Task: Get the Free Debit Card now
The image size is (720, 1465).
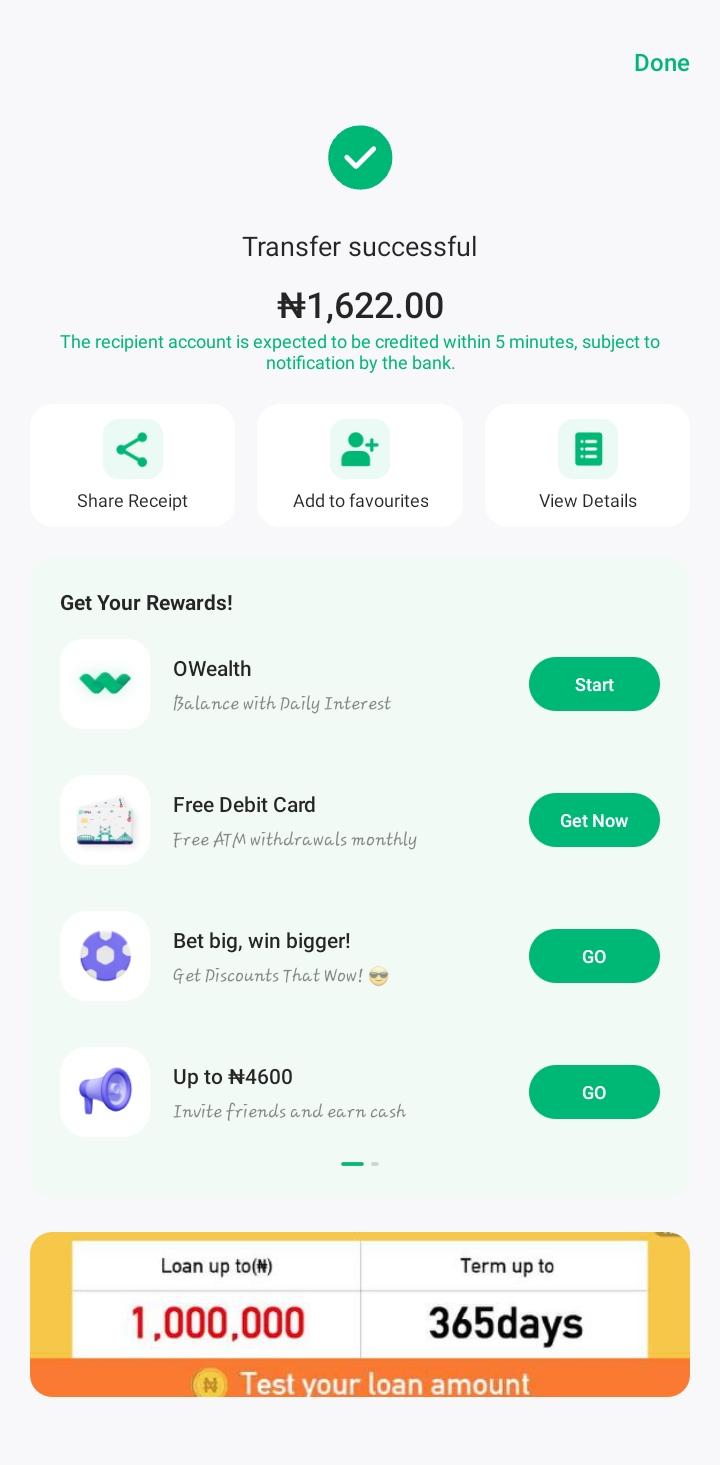Action: pos(594,821)
